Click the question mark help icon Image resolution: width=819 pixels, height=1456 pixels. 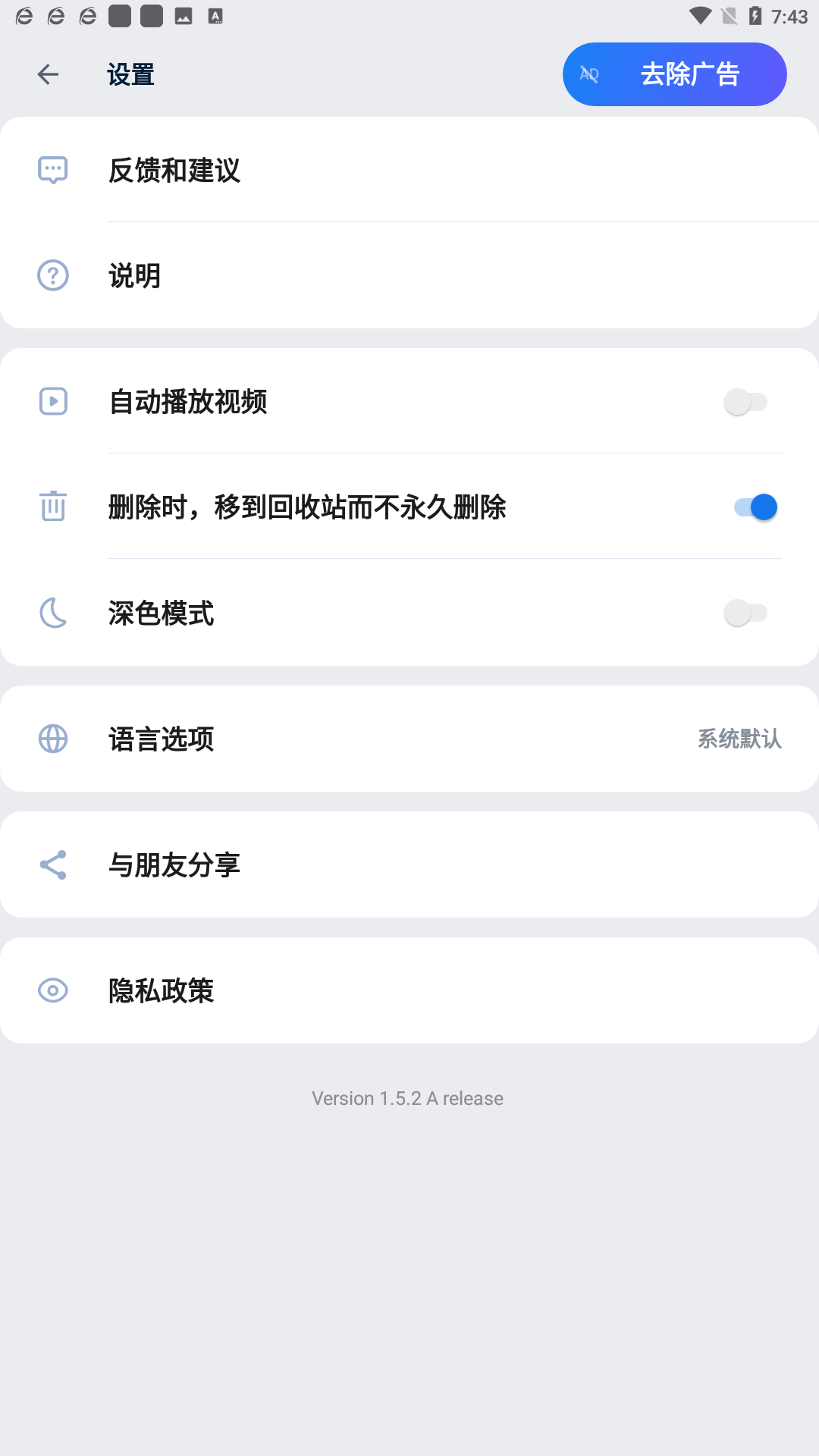pos(52,275)
